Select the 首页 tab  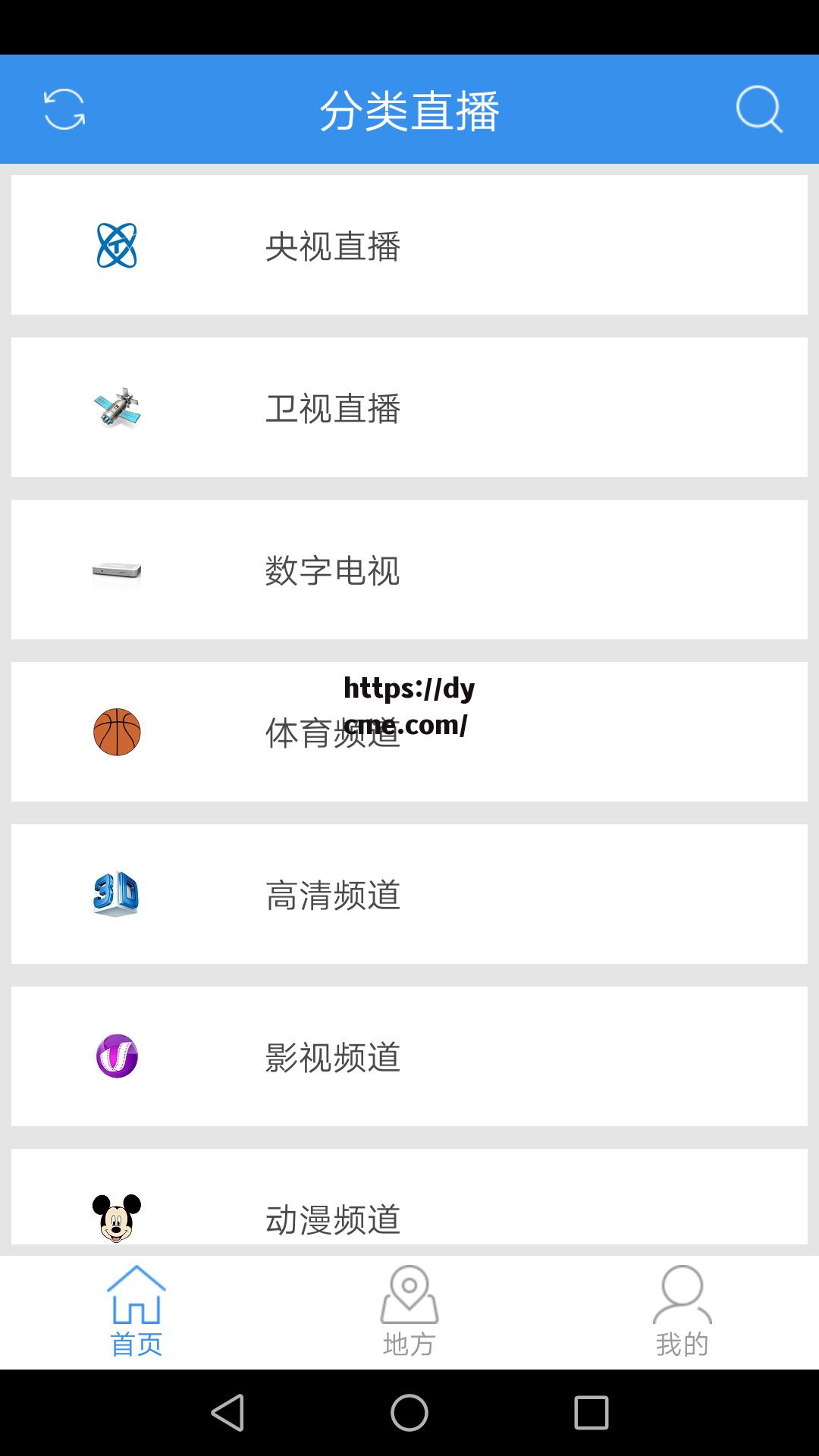(x=136, y=1312)
